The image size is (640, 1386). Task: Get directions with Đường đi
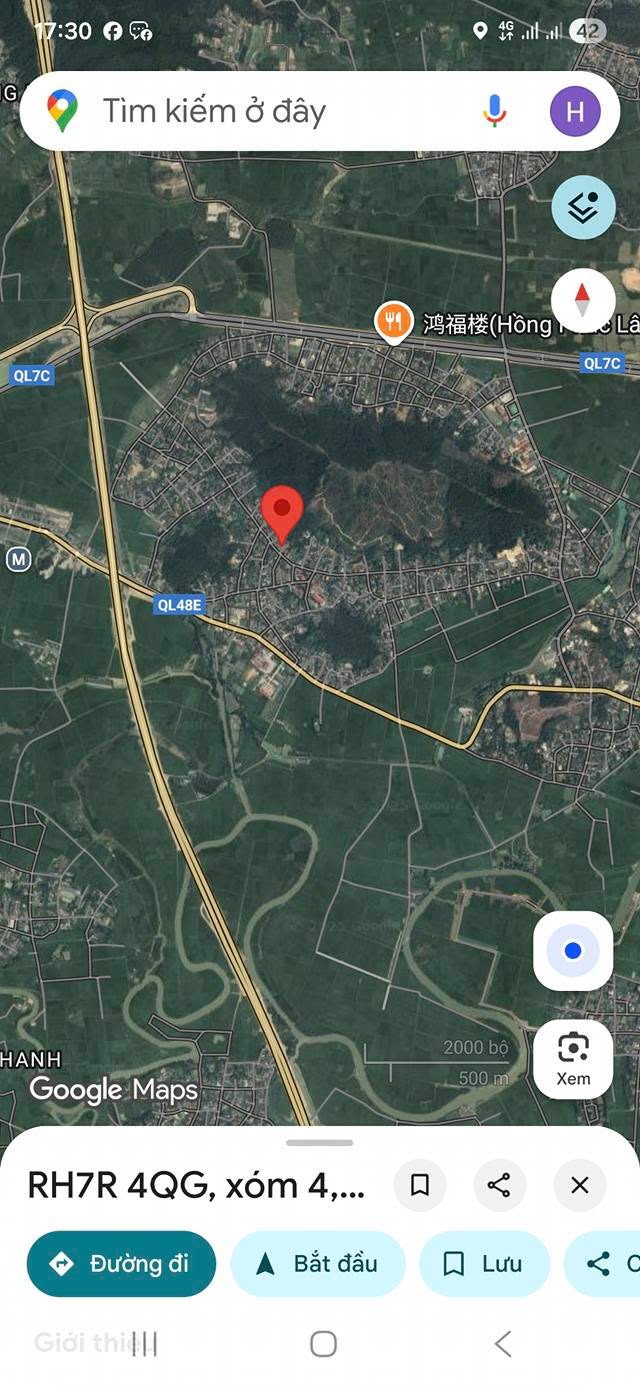click(121, 1264)
